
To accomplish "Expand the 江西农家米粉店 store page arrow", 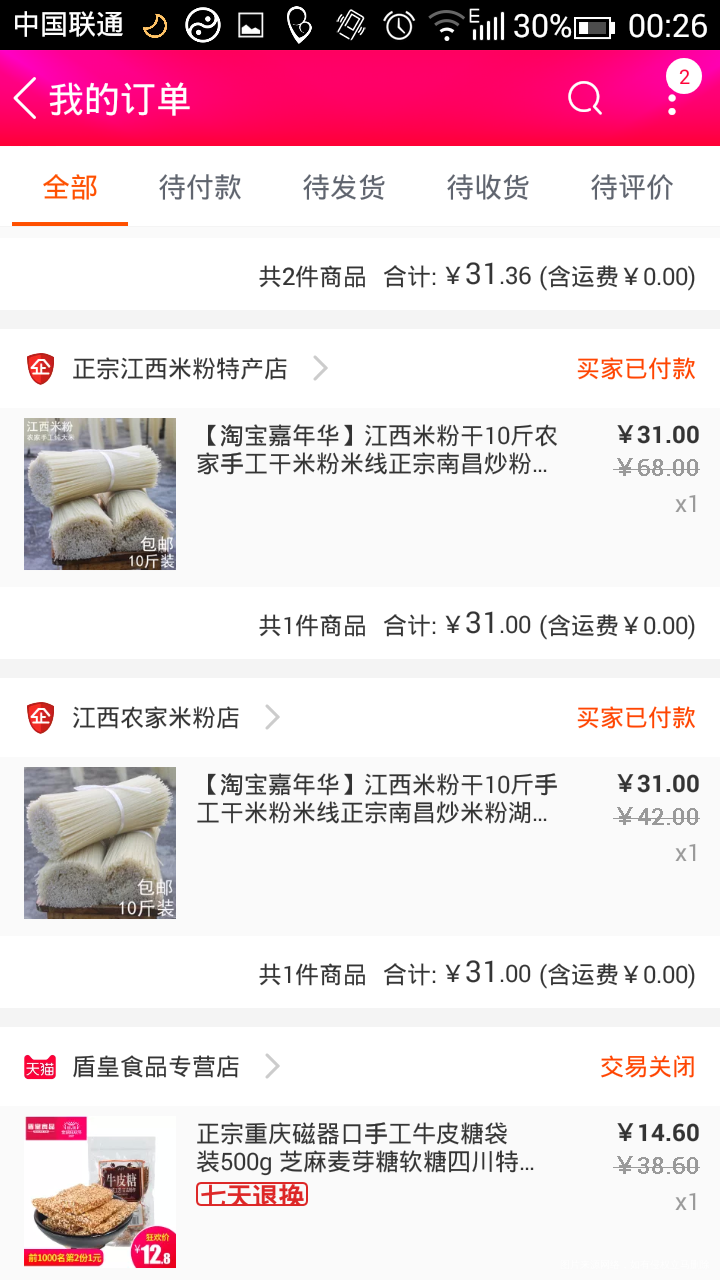I will click(x=272, y=717).
